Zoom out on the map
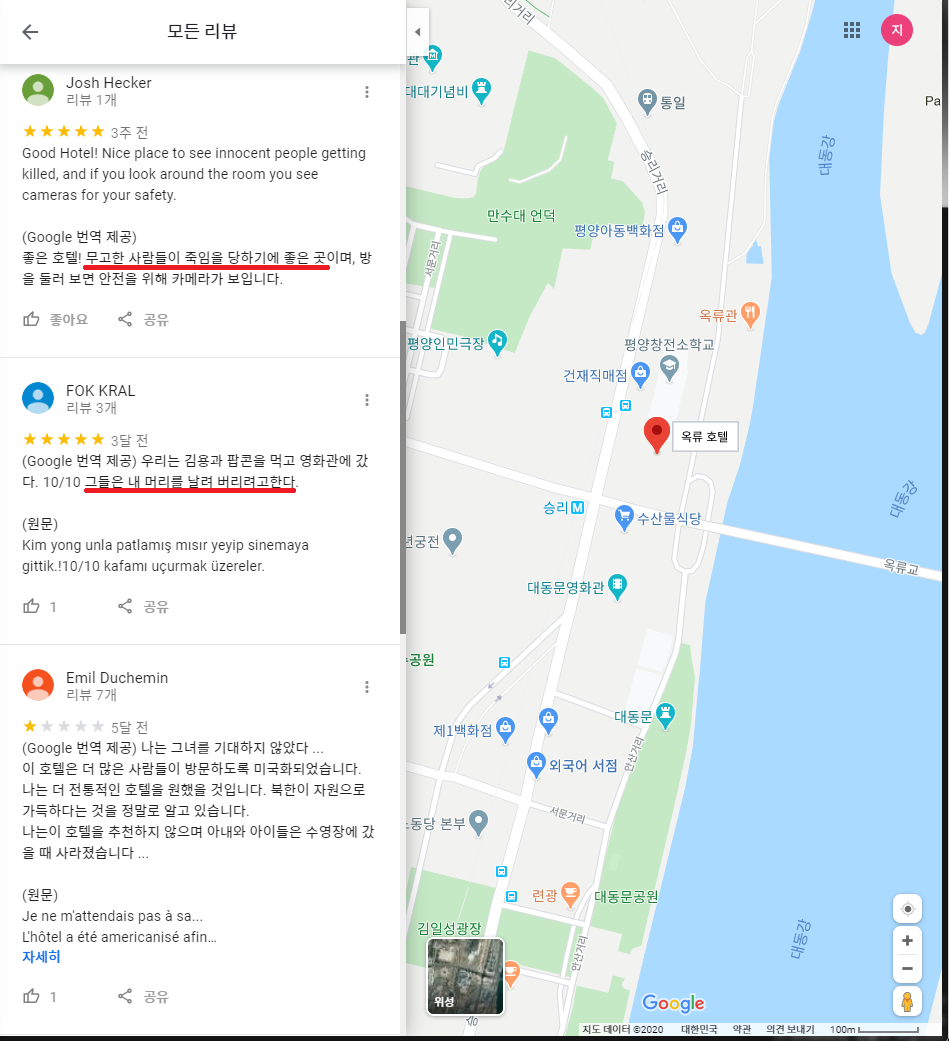 [x=907, y=968]
